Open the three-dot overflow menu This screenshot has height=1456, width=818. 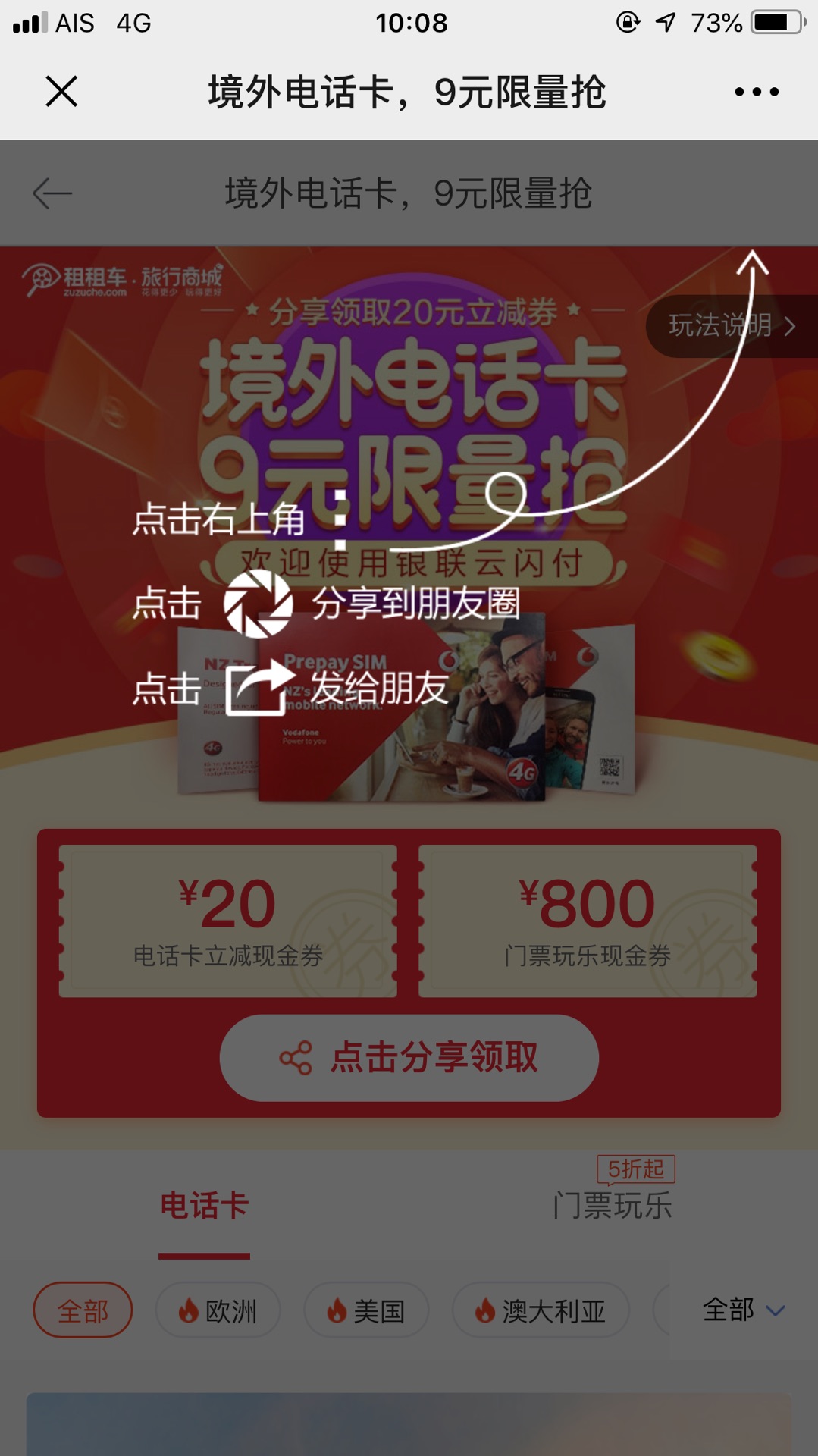click(756, 92)
